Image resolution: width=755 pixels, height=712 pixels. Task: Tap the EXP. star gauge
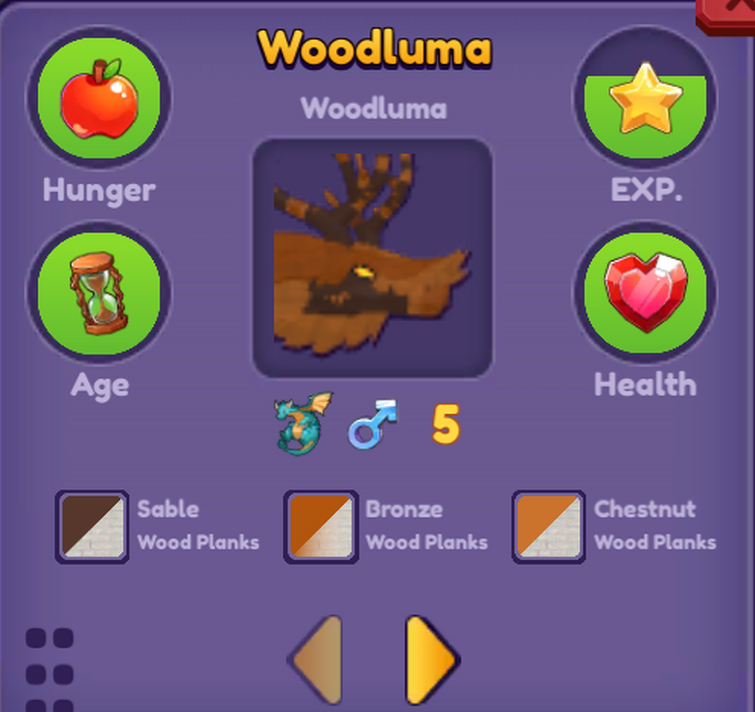coord(645,98)
